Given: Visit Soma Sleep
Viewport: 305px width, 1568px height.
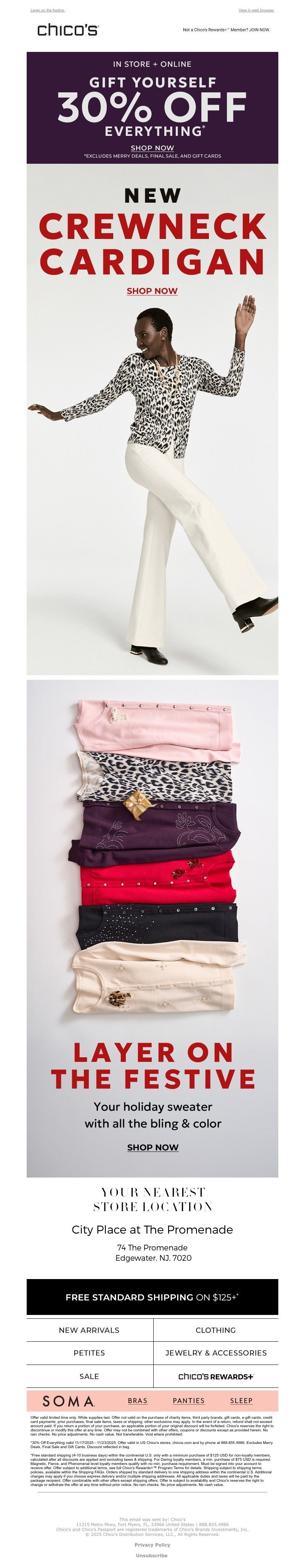Looking at the screenshot, I should tap(241, 1400).
